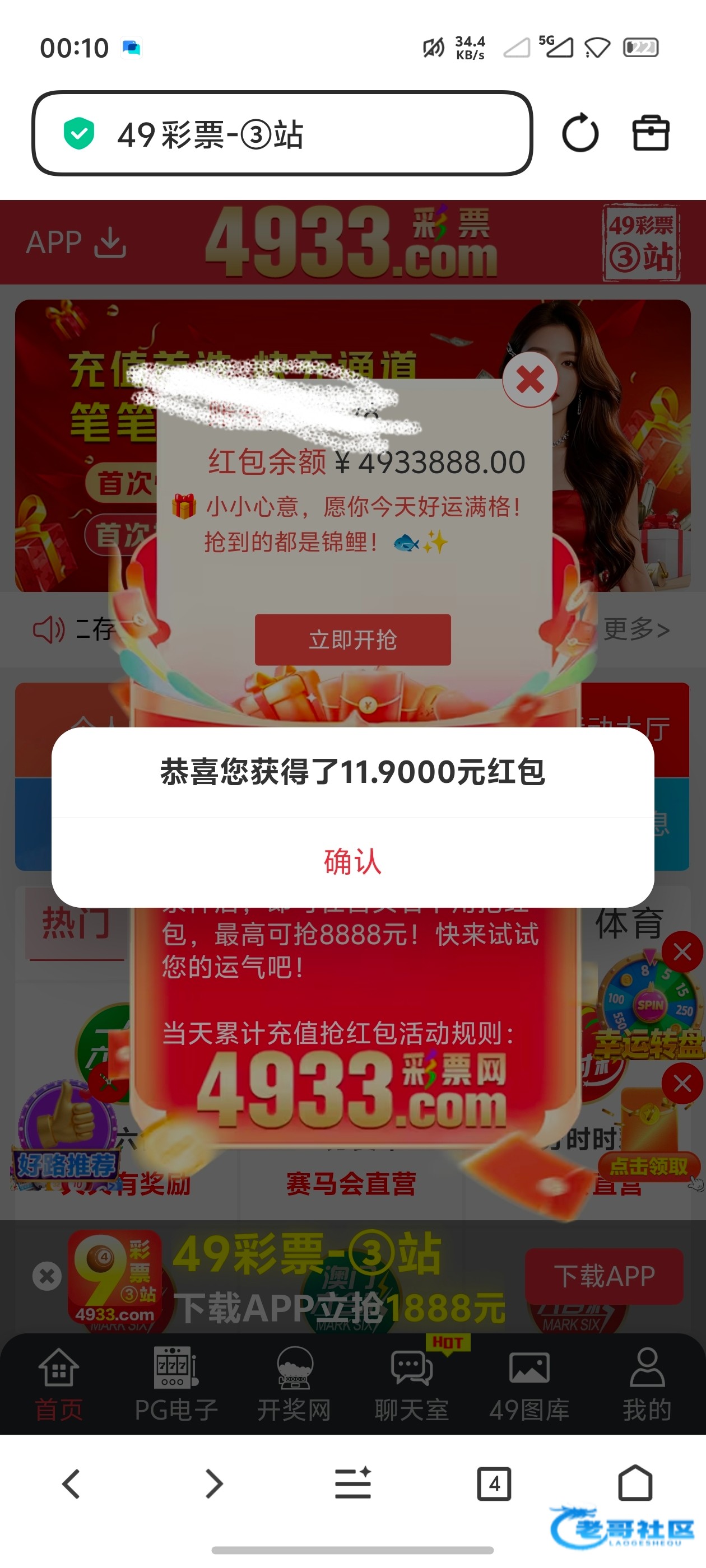
Task: Download the app via the APP icon
Action: click(76, 242)
